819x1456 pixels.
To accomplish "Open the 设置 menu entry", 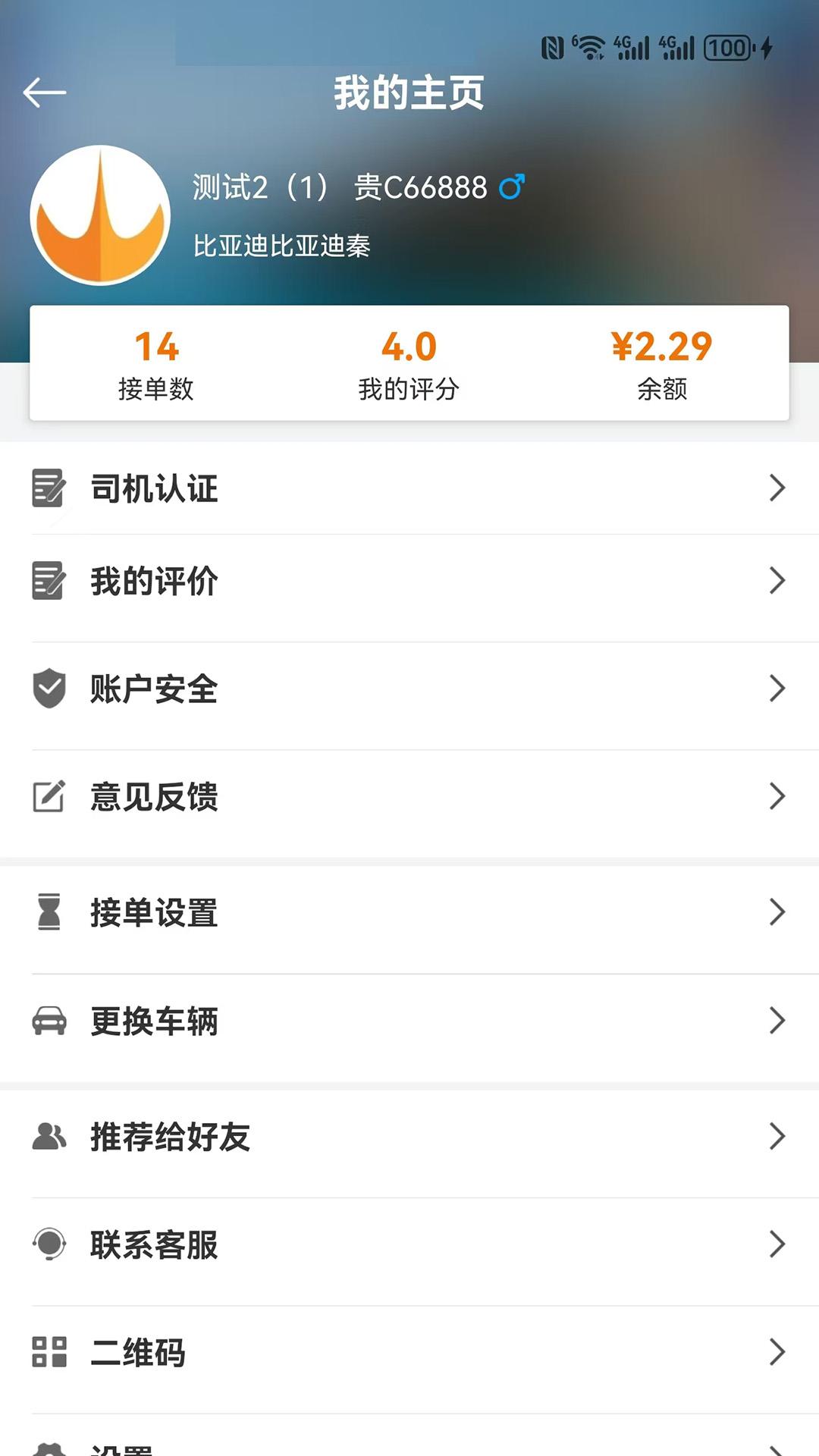I will [129, 1445].
